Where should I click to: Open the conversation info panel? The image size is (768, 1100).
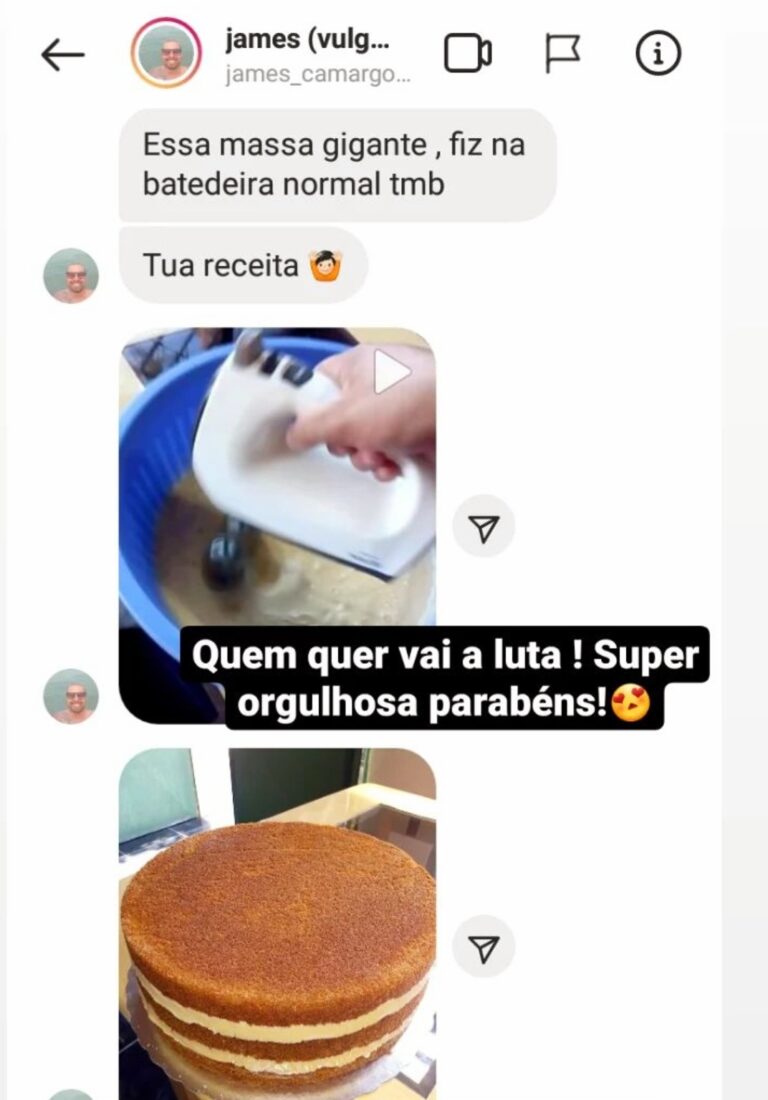pos(658,55)
